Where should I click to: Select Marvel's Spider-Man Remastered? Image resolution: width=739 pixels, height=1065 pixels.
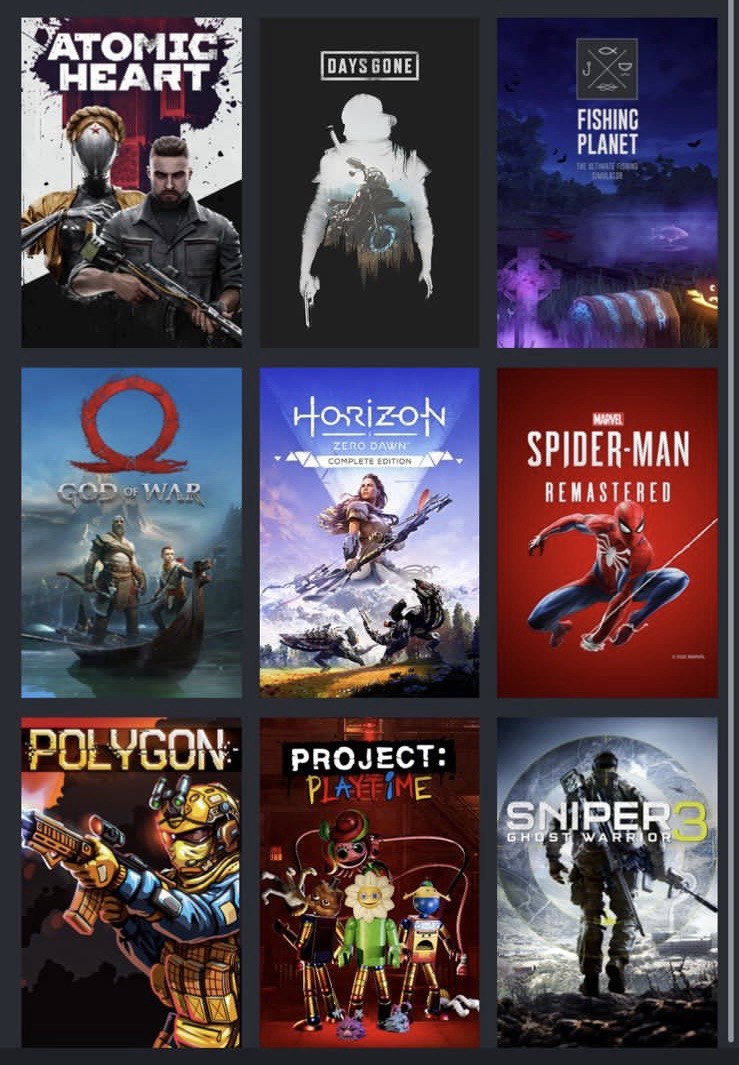[x=607, y=532]
